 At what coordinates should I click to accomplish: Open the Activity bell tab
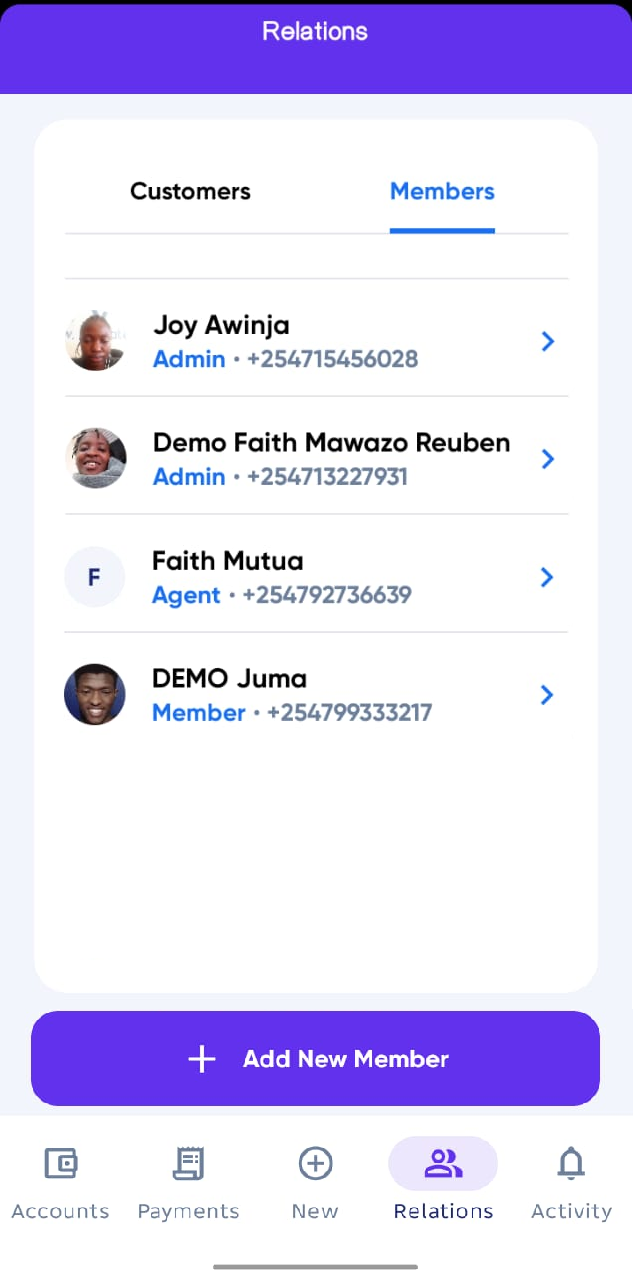pyautogui.click(x=571, y=1183)
